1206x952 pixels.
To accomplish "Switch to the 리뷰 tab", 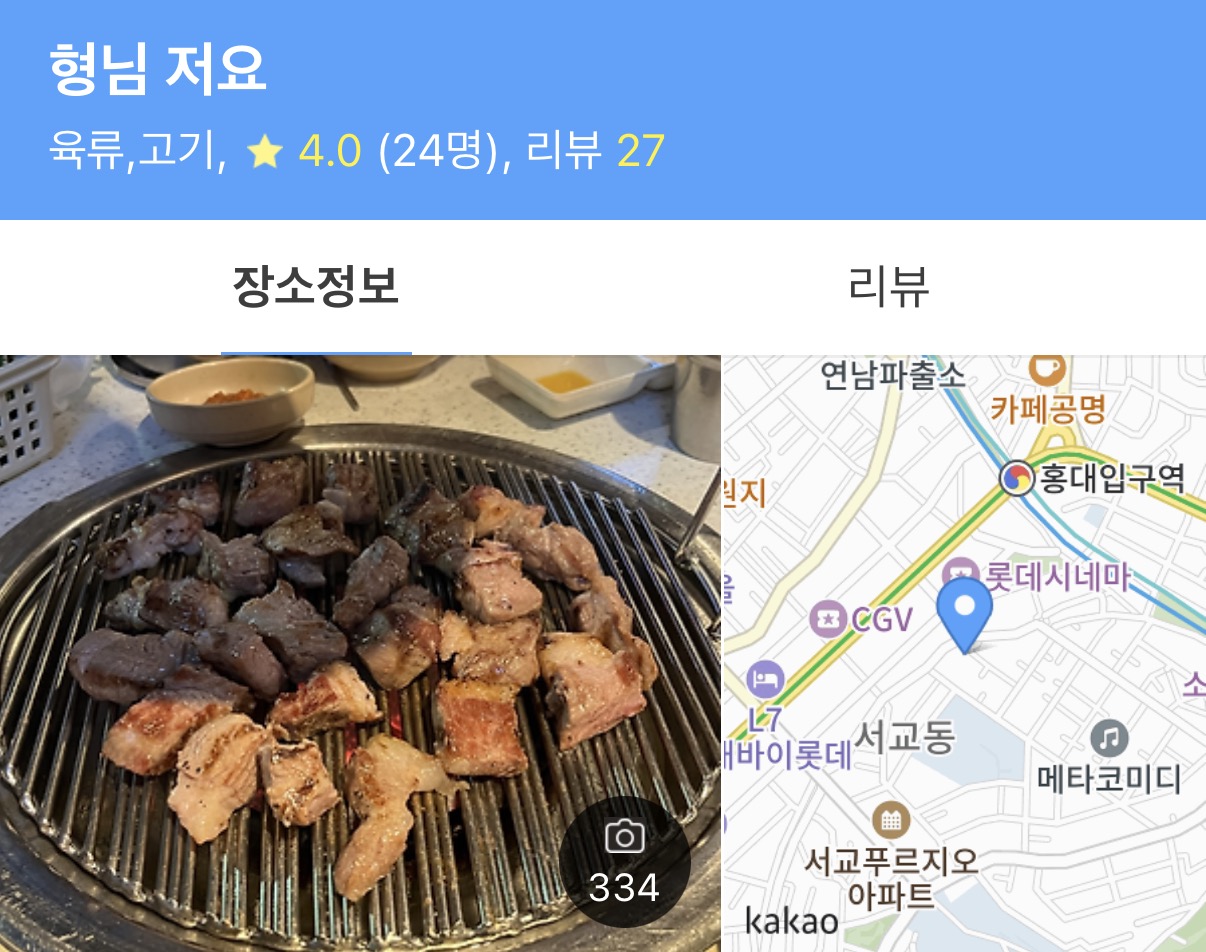I will coord(888,288).
